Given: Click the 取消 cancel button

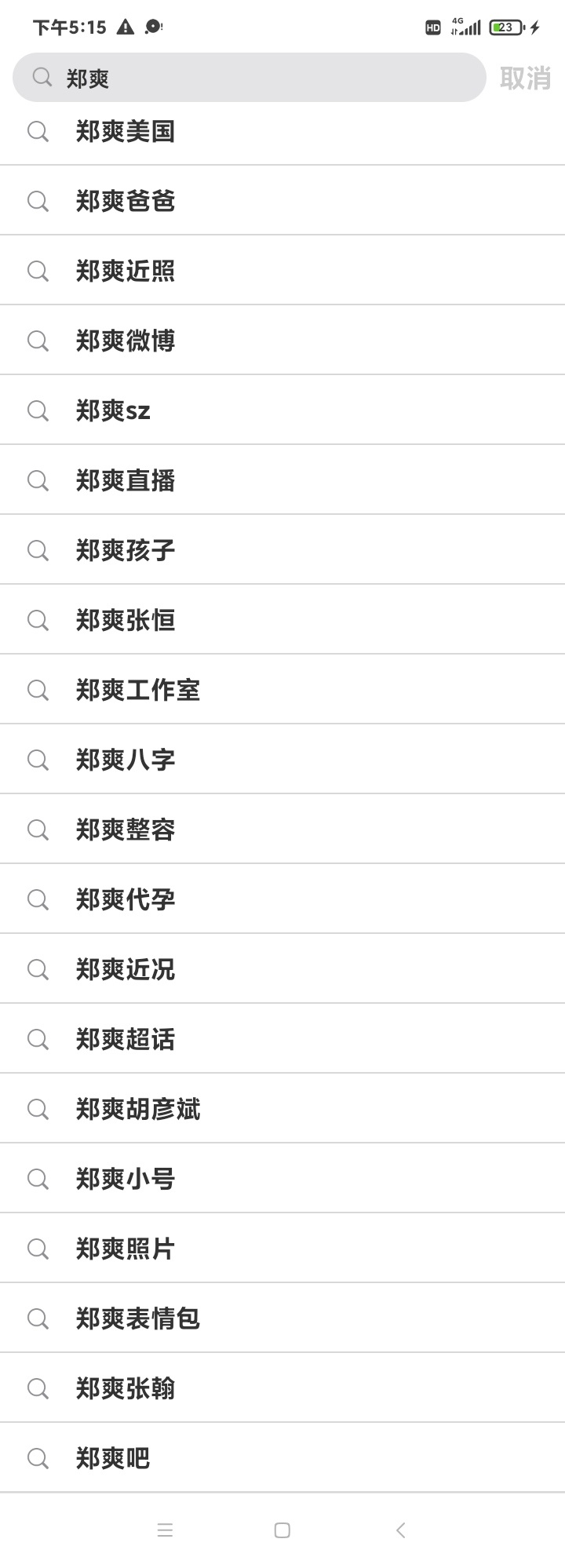Looking at the screenshot, I should [x=527, y=78].
